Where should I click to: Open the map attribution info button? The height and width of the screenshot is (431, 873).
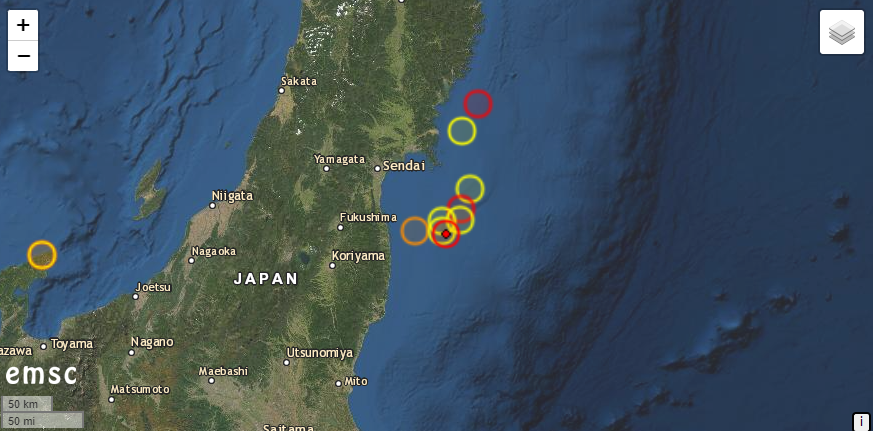(x=861, y=422)
